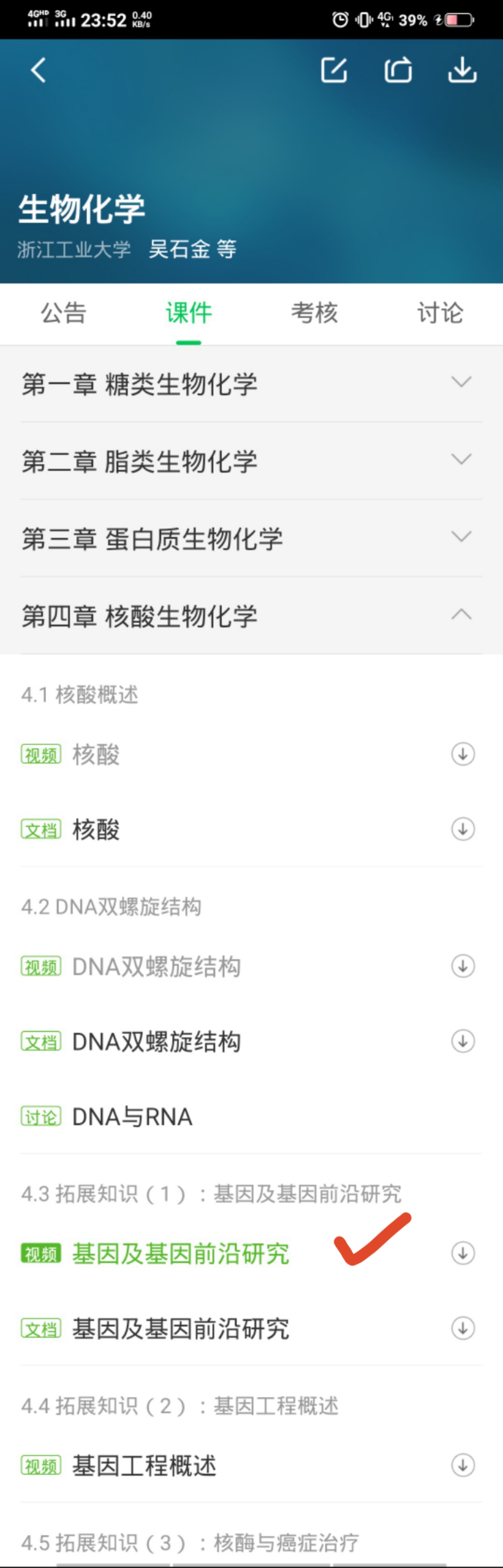The image size is (503, 1568).
Task: Share this 生物化学 course
Action: [398, 70]
